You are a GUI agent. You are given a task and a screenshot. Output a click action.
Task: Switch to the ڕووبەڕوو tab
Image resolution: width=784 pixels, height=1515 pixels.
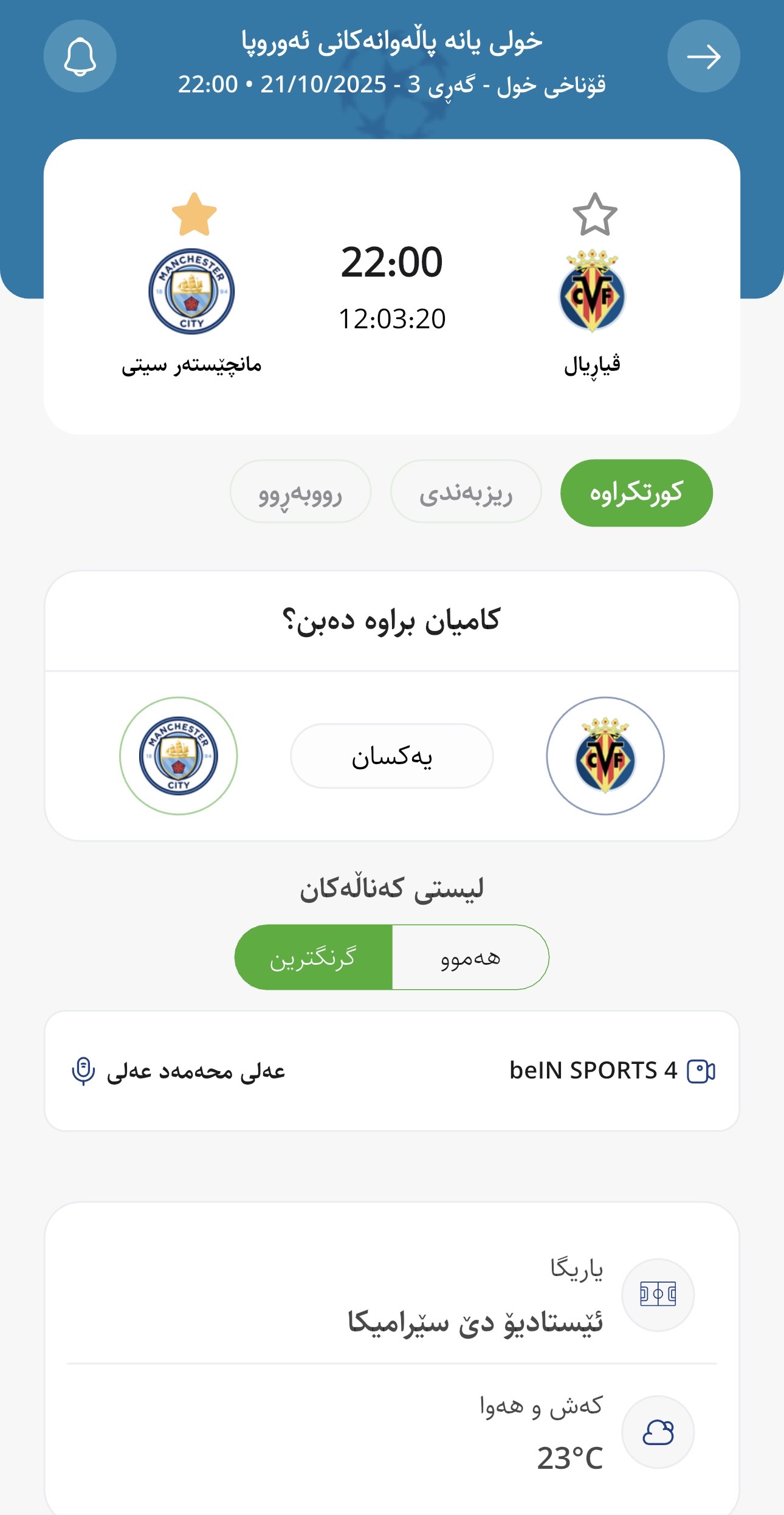click(x=300, y=491)
